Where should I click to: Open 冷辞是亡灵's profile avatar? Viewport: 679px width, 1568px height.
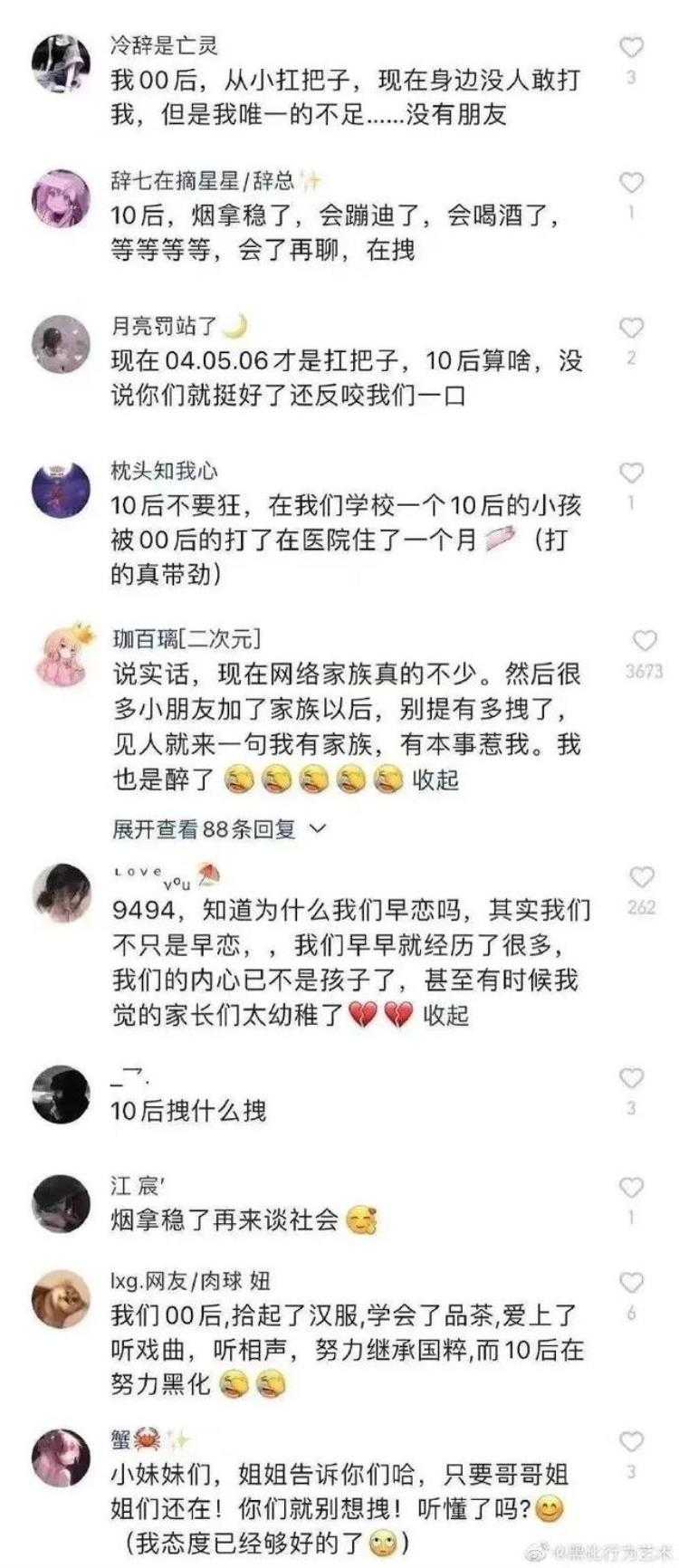pos(61,63)
